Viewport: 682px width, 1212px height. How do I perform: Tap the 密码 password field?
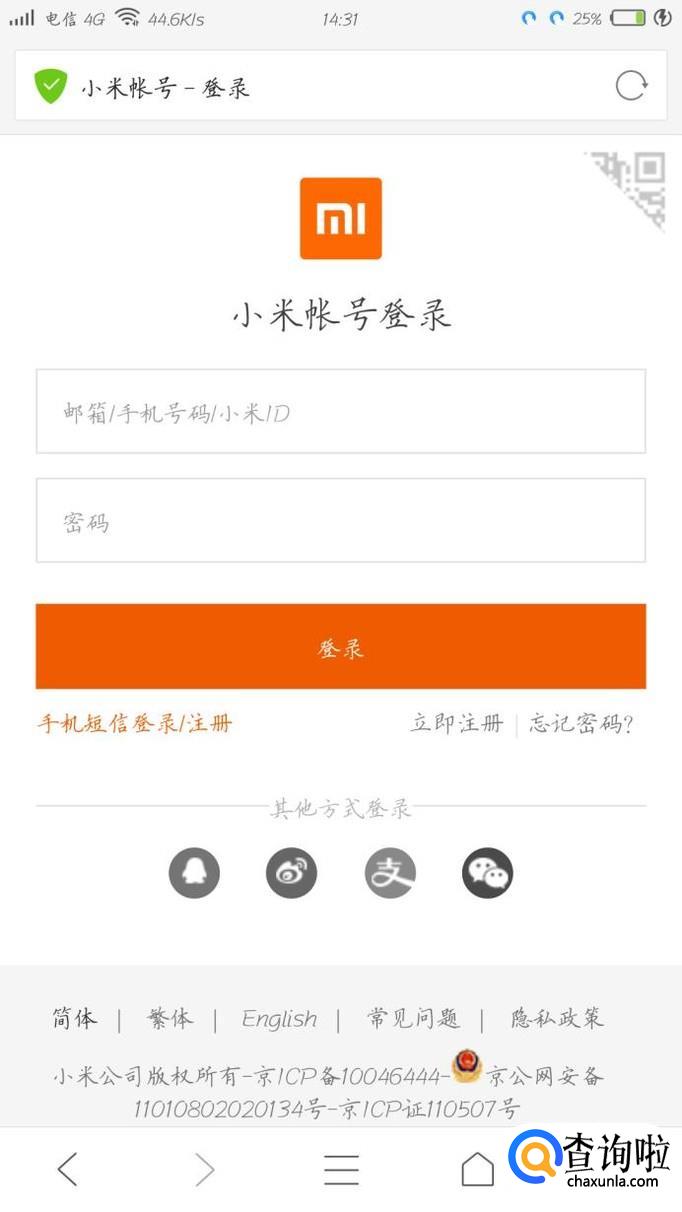pos(340,521)
